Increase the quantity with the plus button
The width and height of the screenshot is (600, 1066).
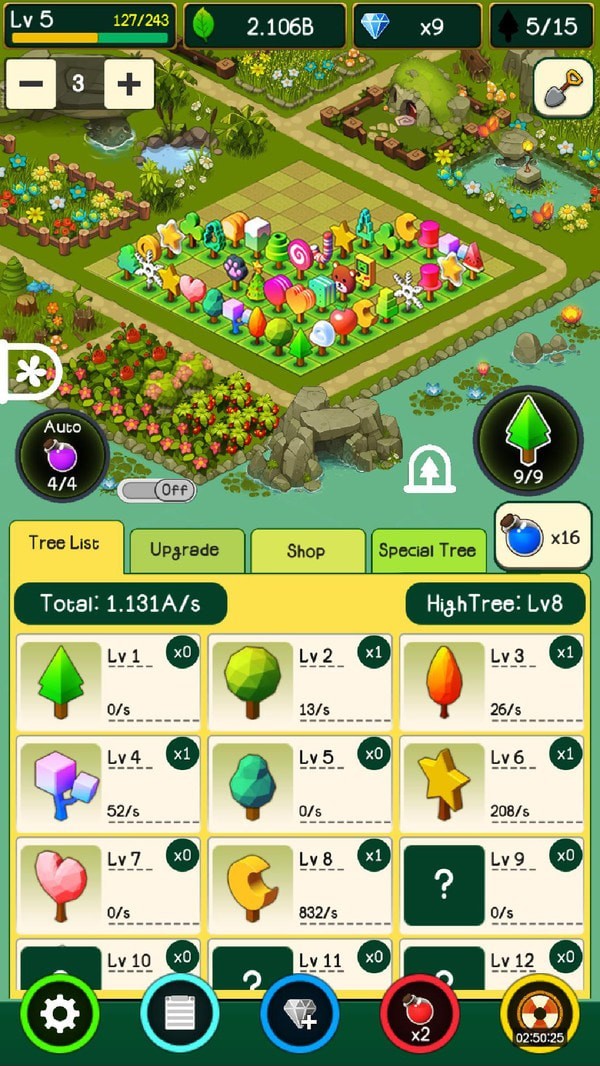pos(129,84)
